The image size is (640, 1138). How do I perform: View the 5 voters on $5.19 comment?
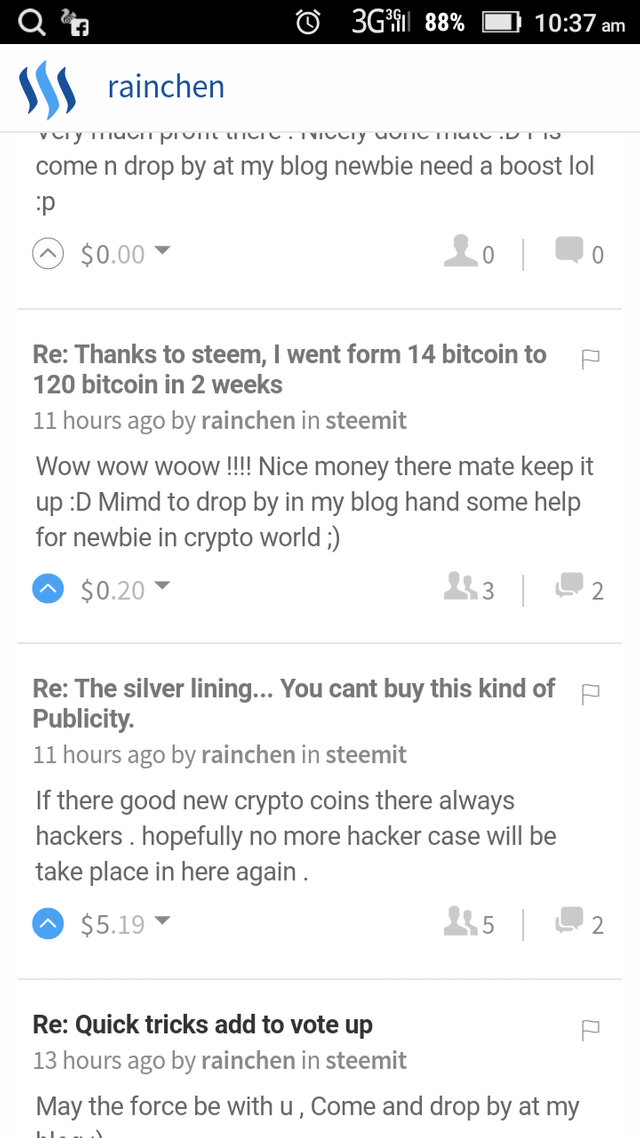pyautogui.click(x=470, y=924)
